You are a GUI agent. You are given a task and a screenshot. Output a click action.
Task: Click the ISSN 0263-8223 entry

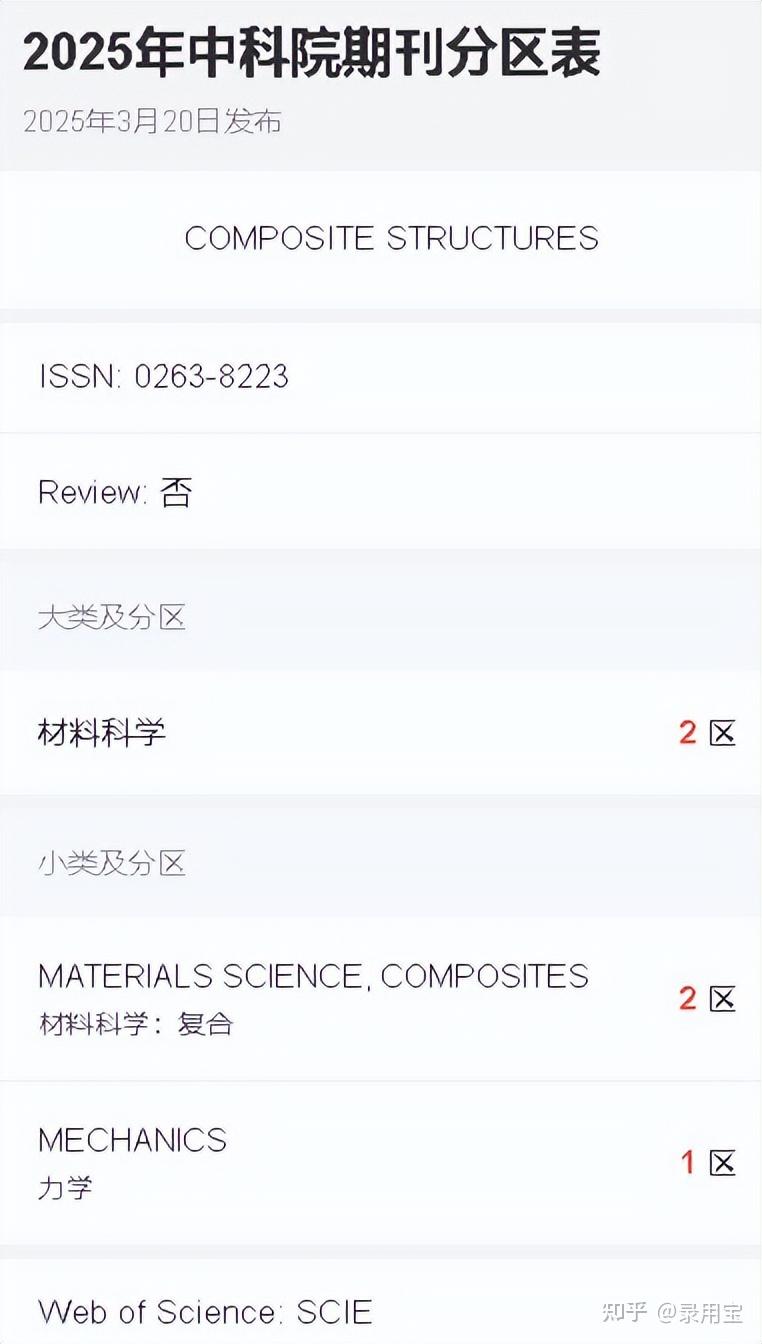(163, 378)
